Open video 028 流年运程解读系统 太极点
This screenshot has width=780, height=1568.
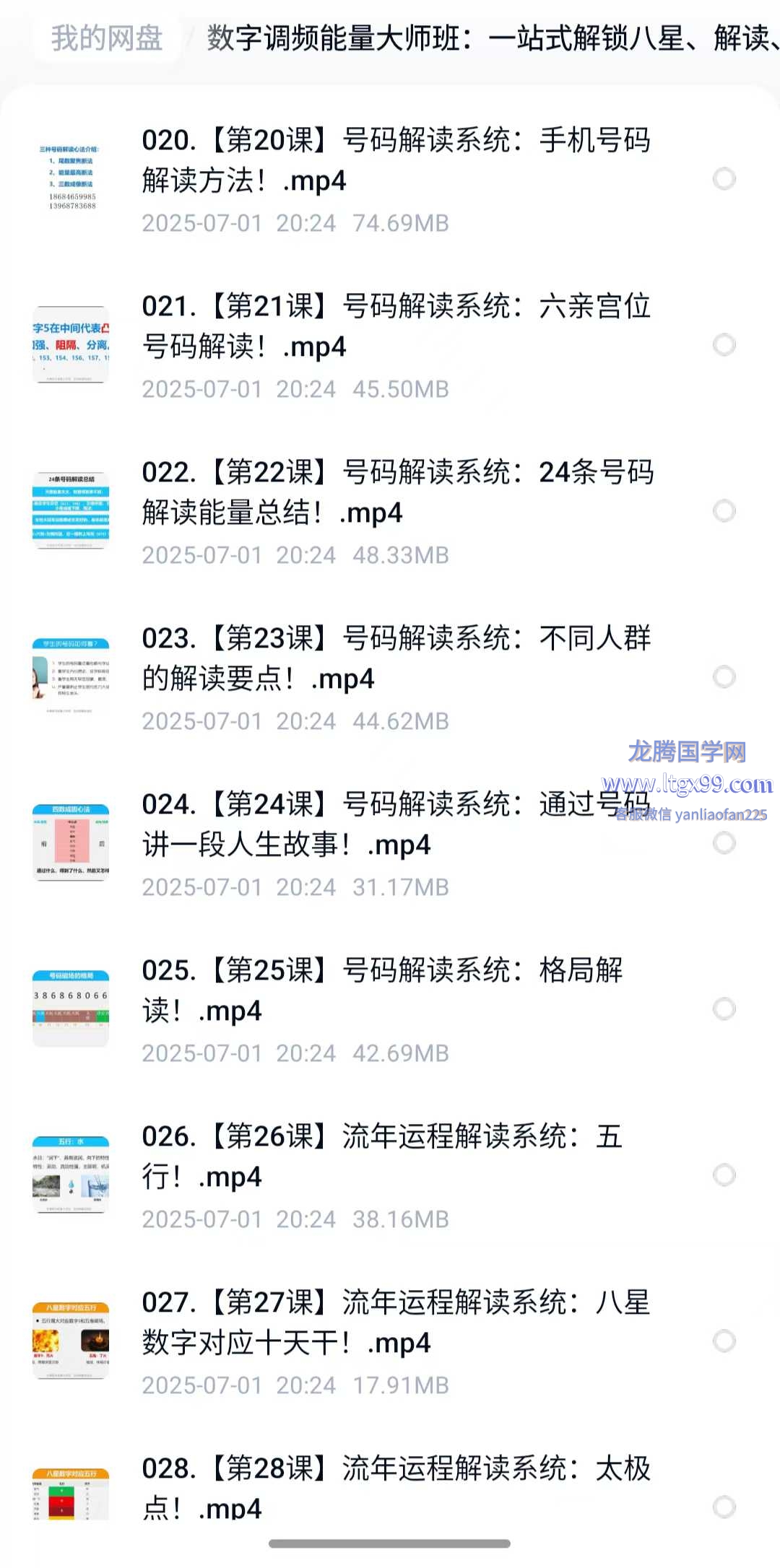tap(396, 1487)
